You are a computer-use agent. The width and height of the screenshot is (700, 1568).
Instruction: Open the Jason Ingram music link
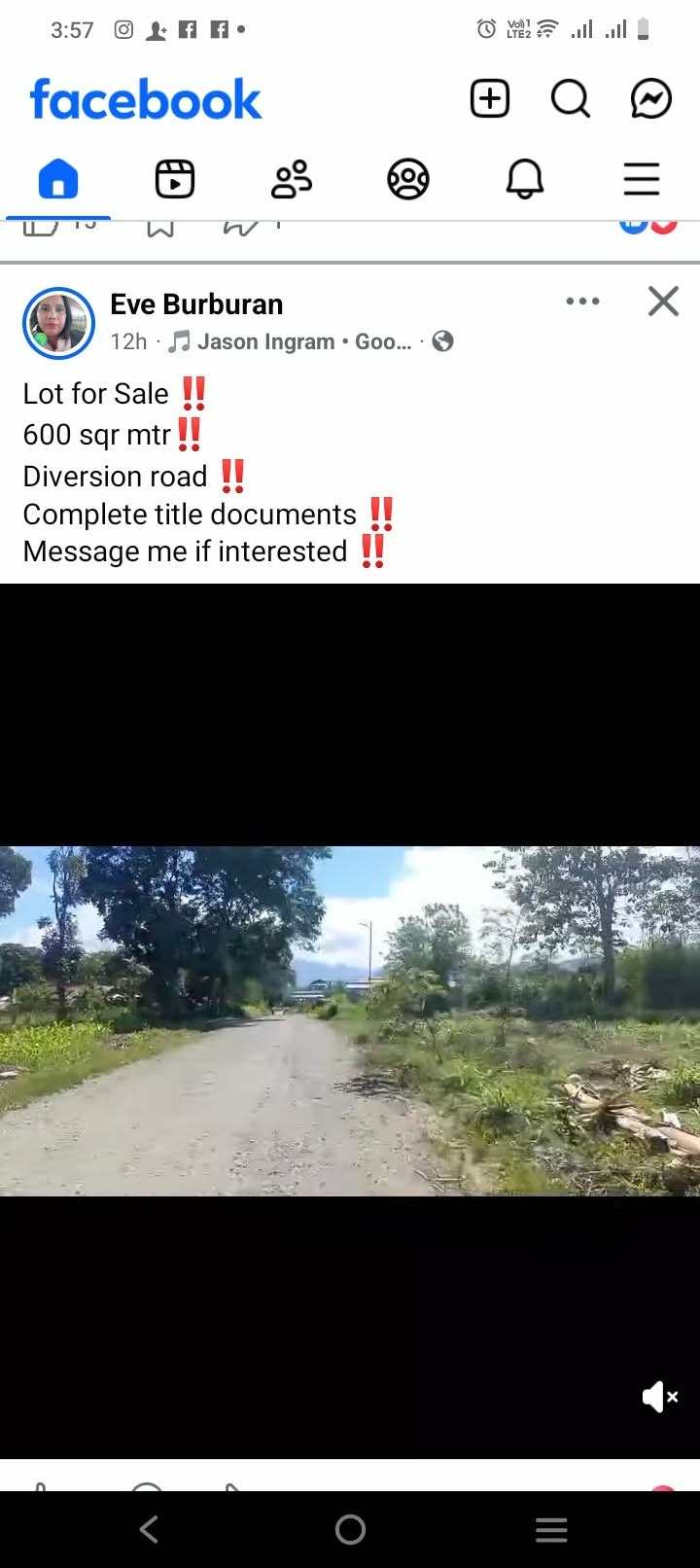tap(264, 341)
